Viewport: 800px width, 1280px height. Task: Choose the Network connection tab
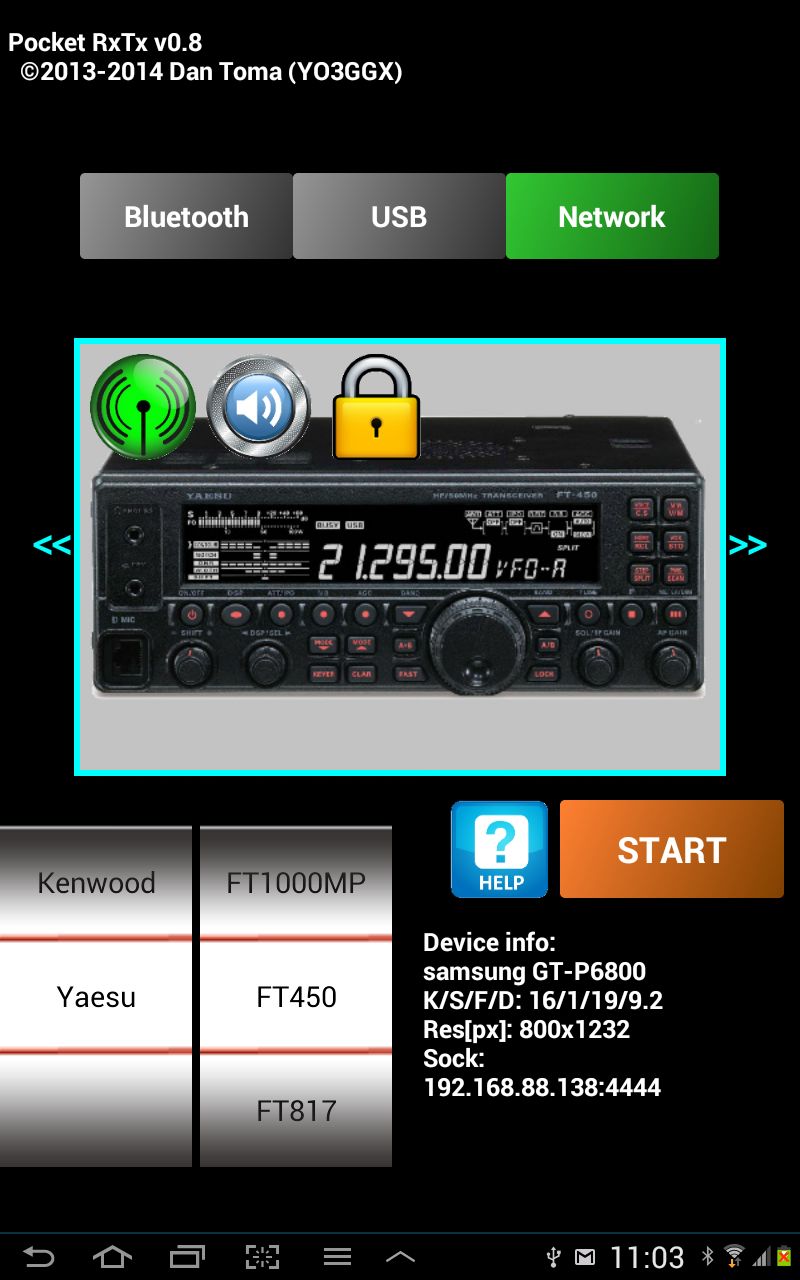point(612,216)
